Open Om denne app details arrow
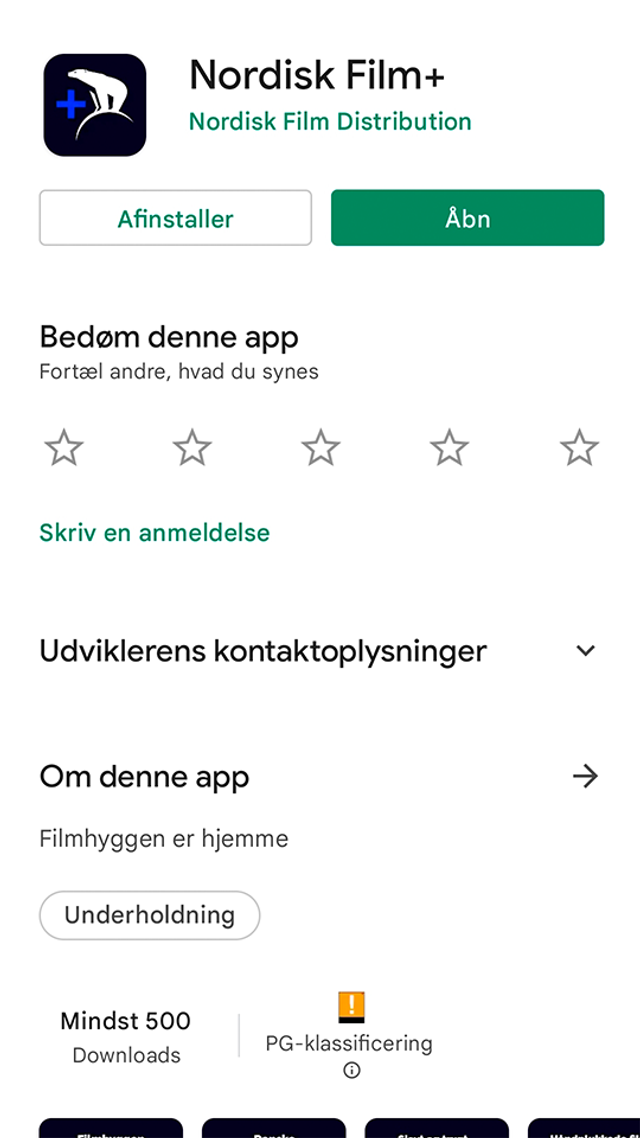640x1138 pixels. pos(585,776)
